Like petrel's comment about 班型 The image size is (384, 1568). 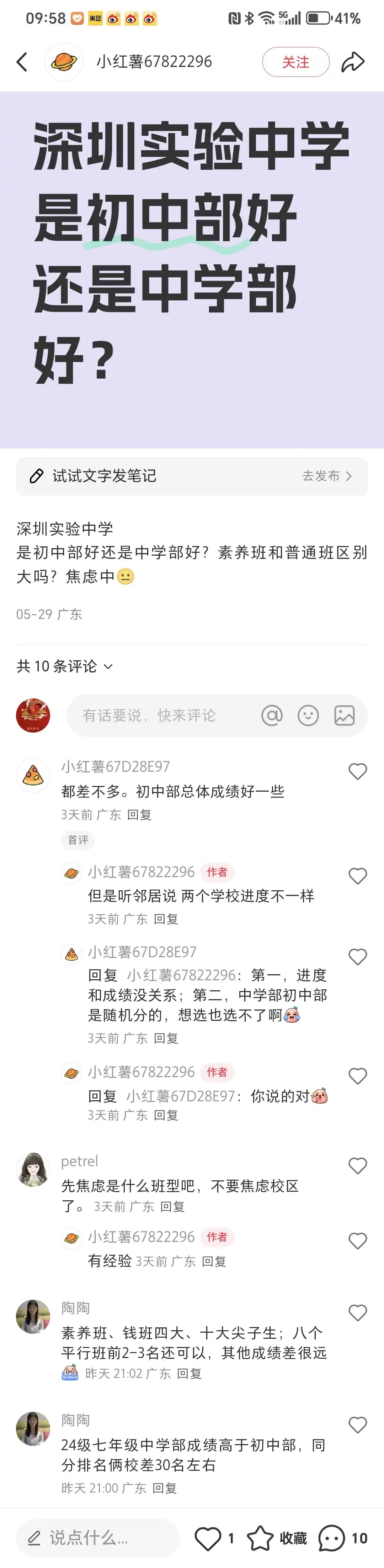(357, 1166)
